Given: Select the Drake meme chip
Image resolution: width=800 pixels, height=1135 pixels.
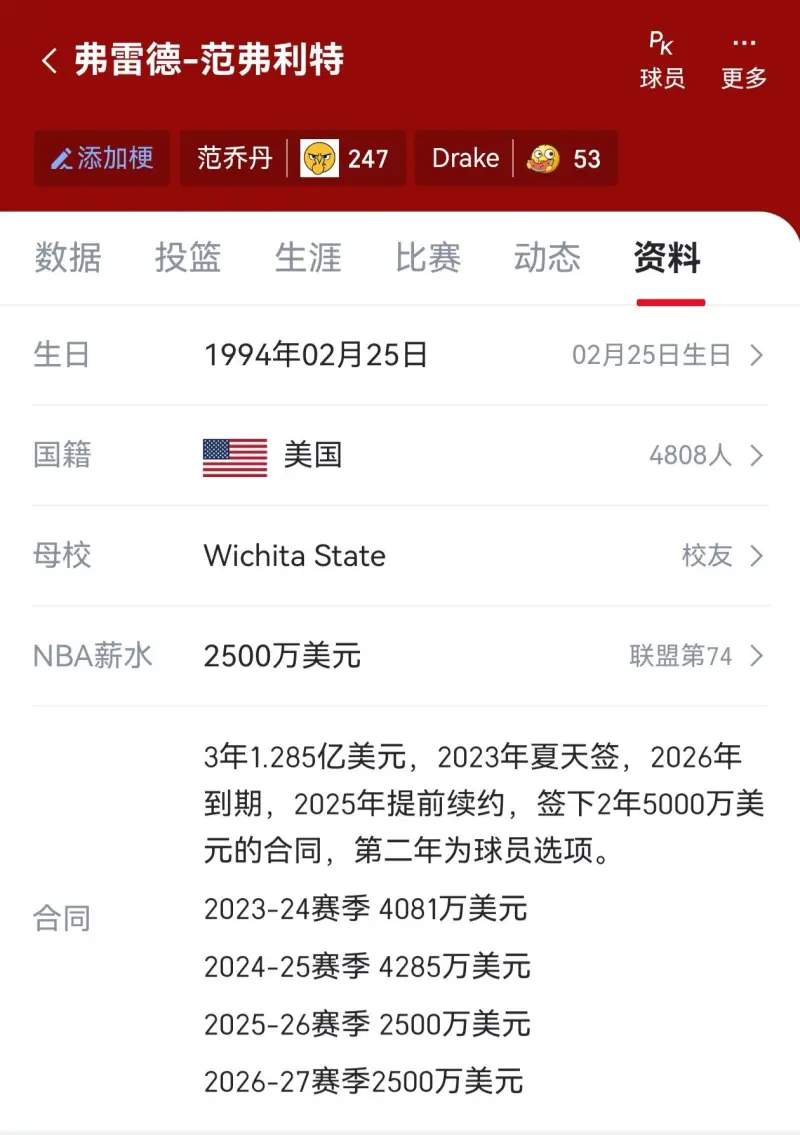Looking at the screenshot, I should pyautogui.click(x=515, y=158).
